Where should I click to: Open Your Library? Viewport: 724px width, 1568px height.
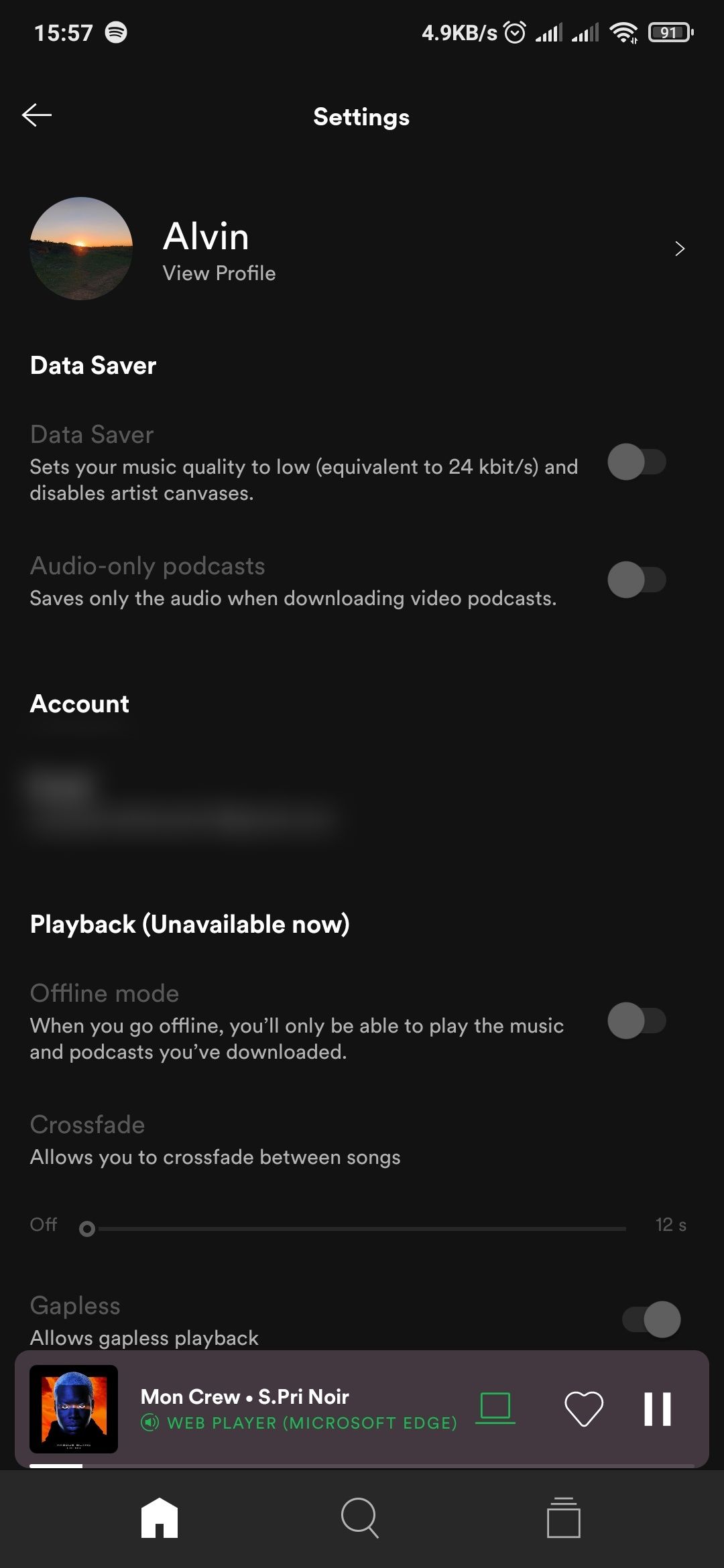pyautogui.click(x=563, y=1518)
